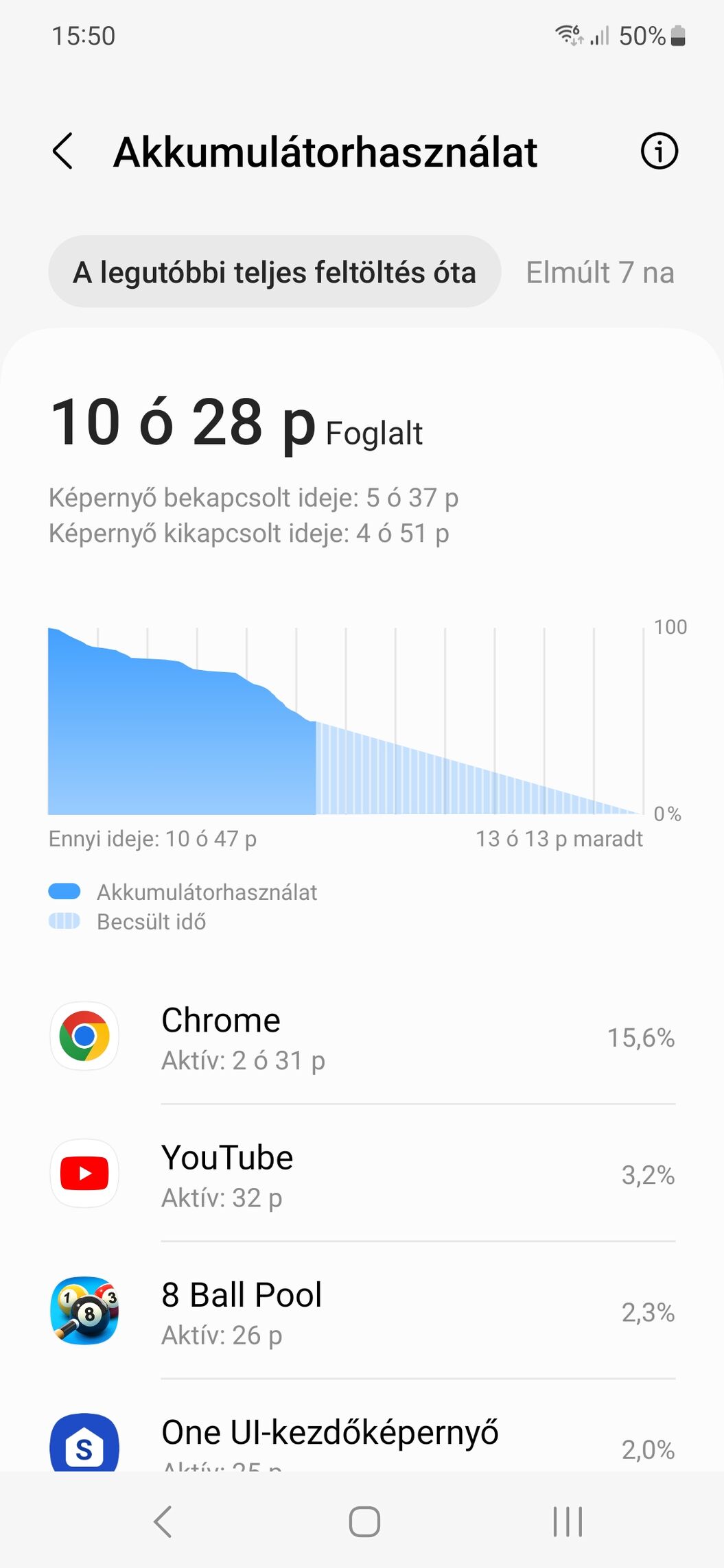
Task: Go back from Akkumulátorhasználat screen
Action: point(62,152)
